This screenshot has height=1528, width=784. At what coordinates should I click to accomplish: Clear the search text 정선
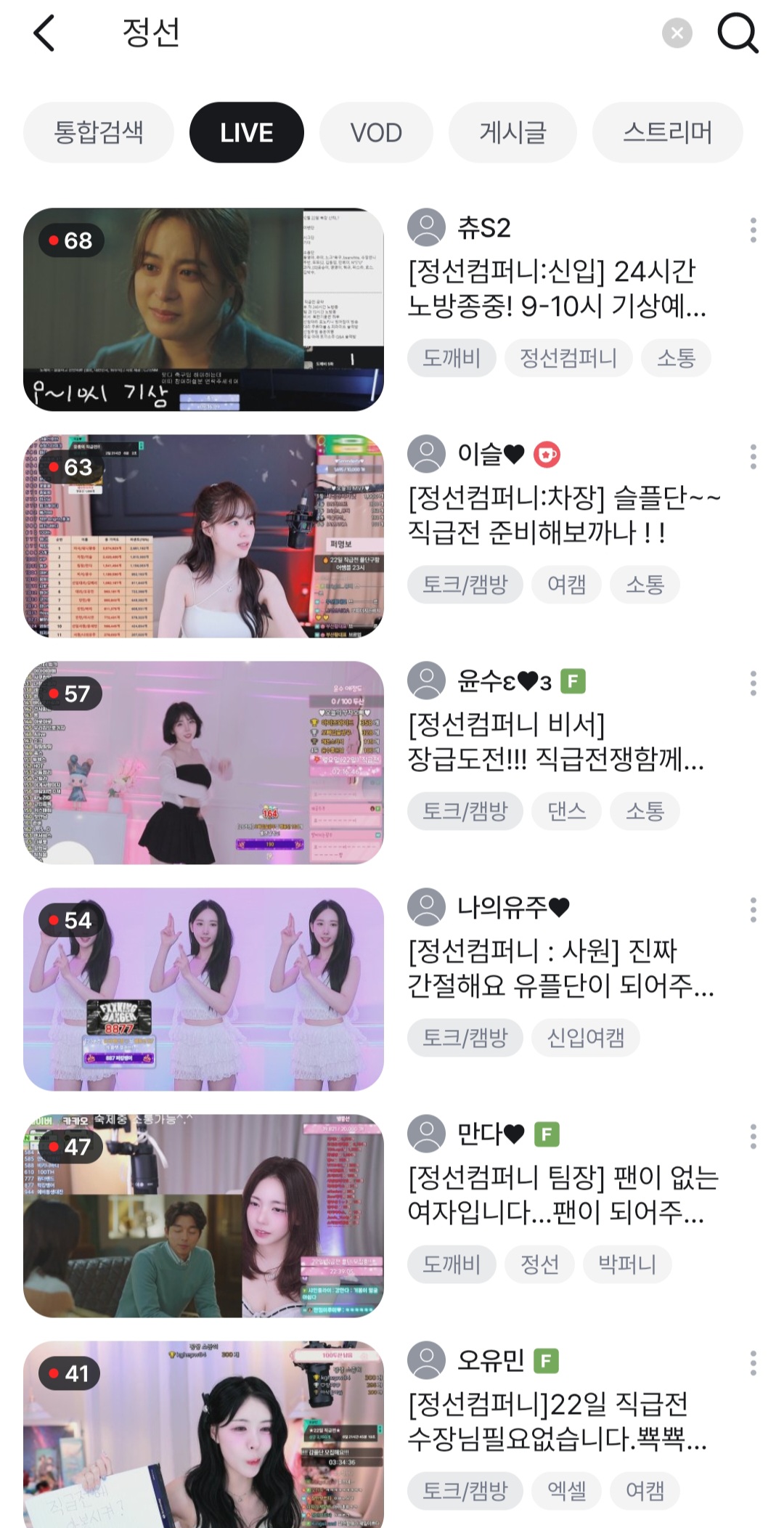[677, 33]
